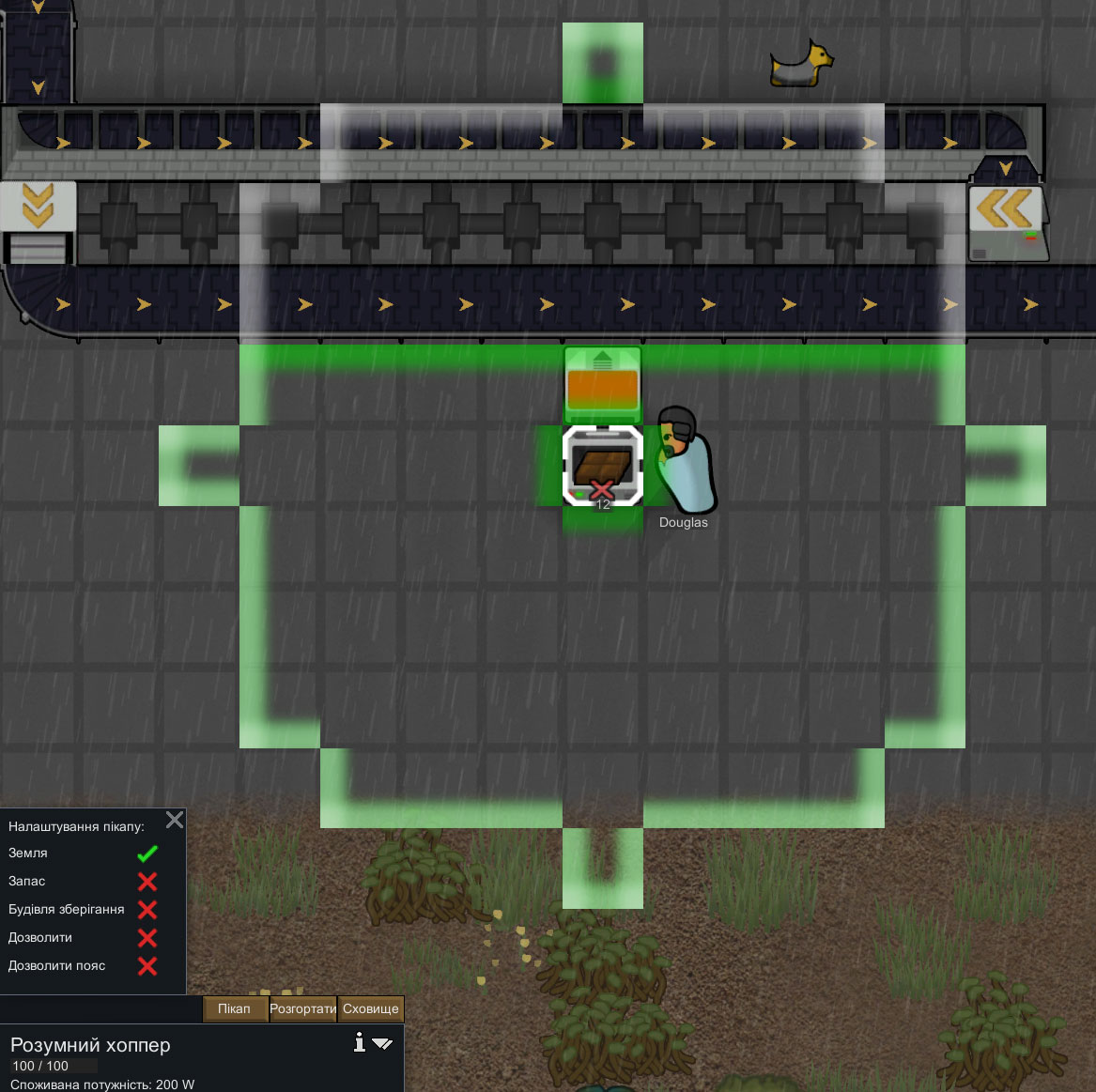
Task: Open the Розгортати tab
Action: pos(302,1008)
